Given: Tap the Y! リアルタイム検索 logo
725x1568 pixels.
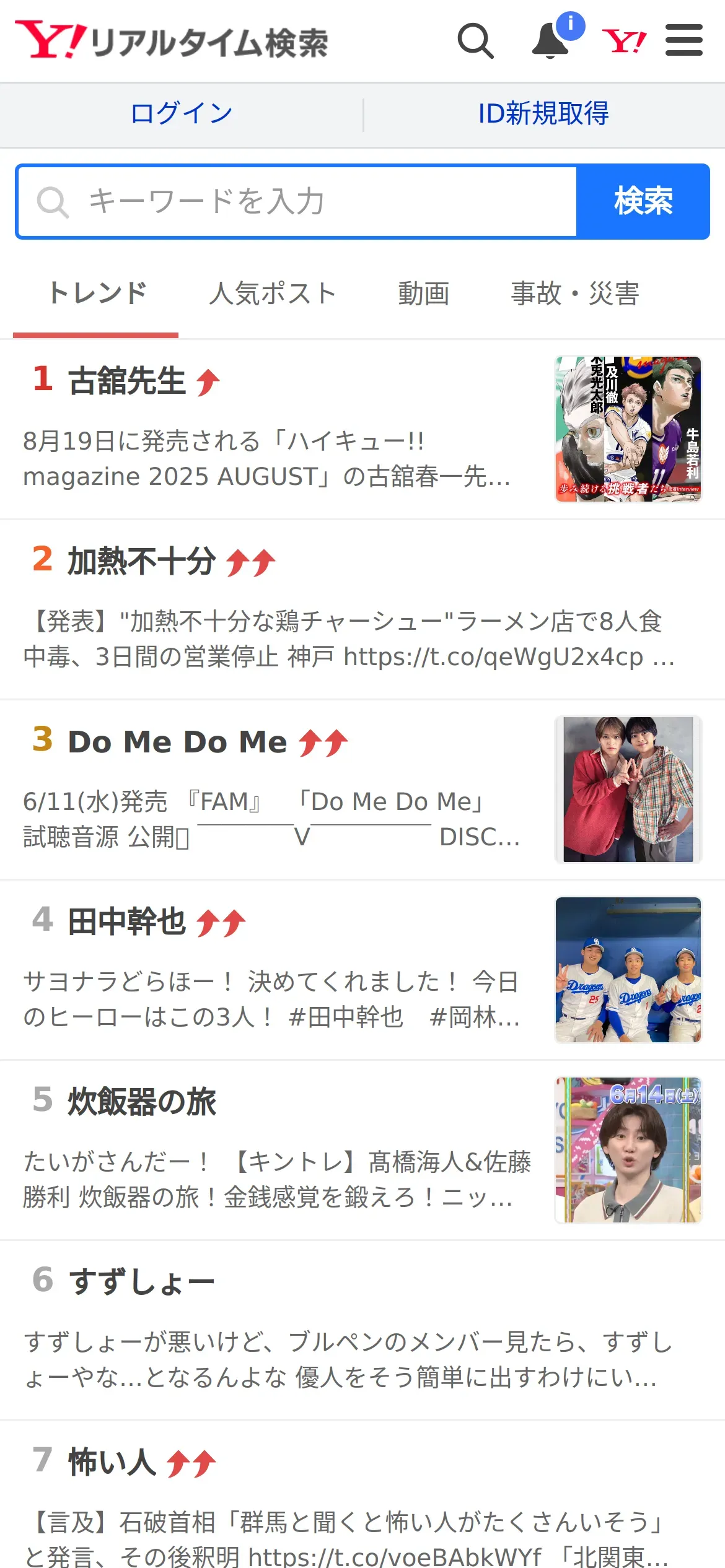Looking at the screenshot, I should pyautogui.click(x=172, y=41).
